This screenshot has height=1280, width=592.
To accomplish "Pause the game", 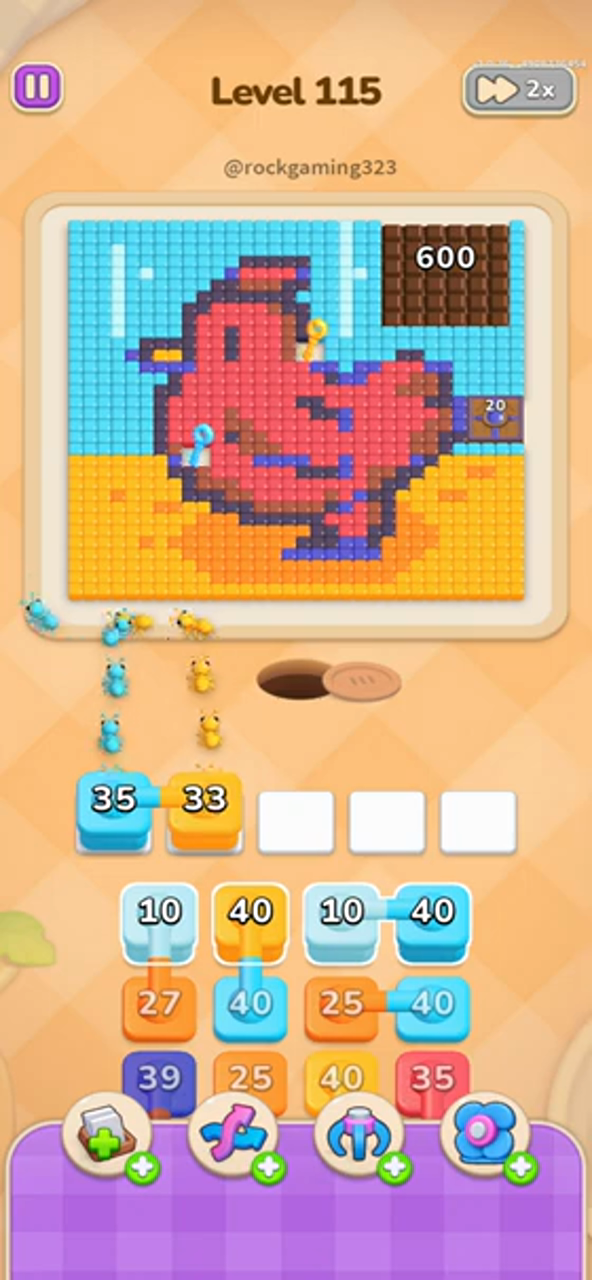I will click(x=37, y=88).
